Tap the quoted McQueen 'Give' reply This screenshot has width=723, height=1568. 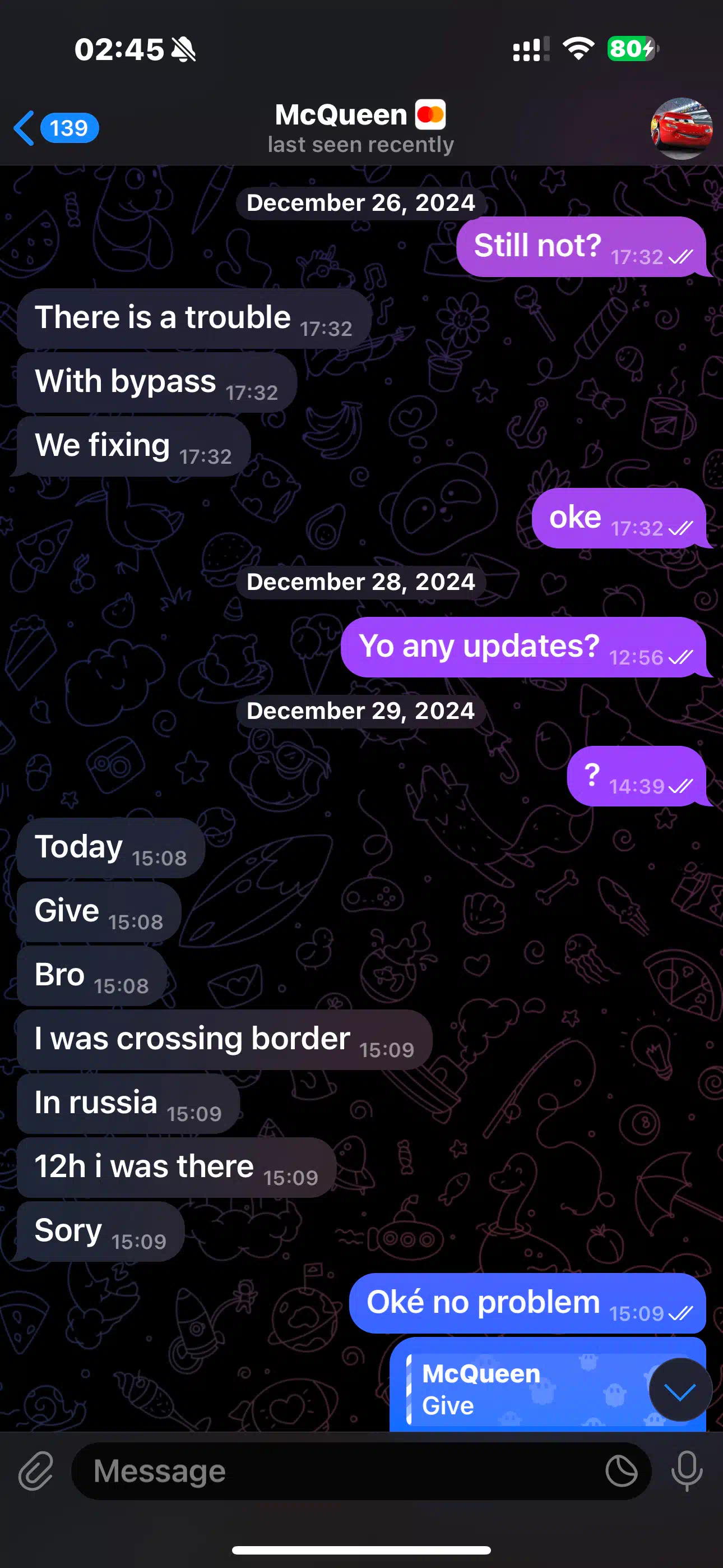point(527,1389)
